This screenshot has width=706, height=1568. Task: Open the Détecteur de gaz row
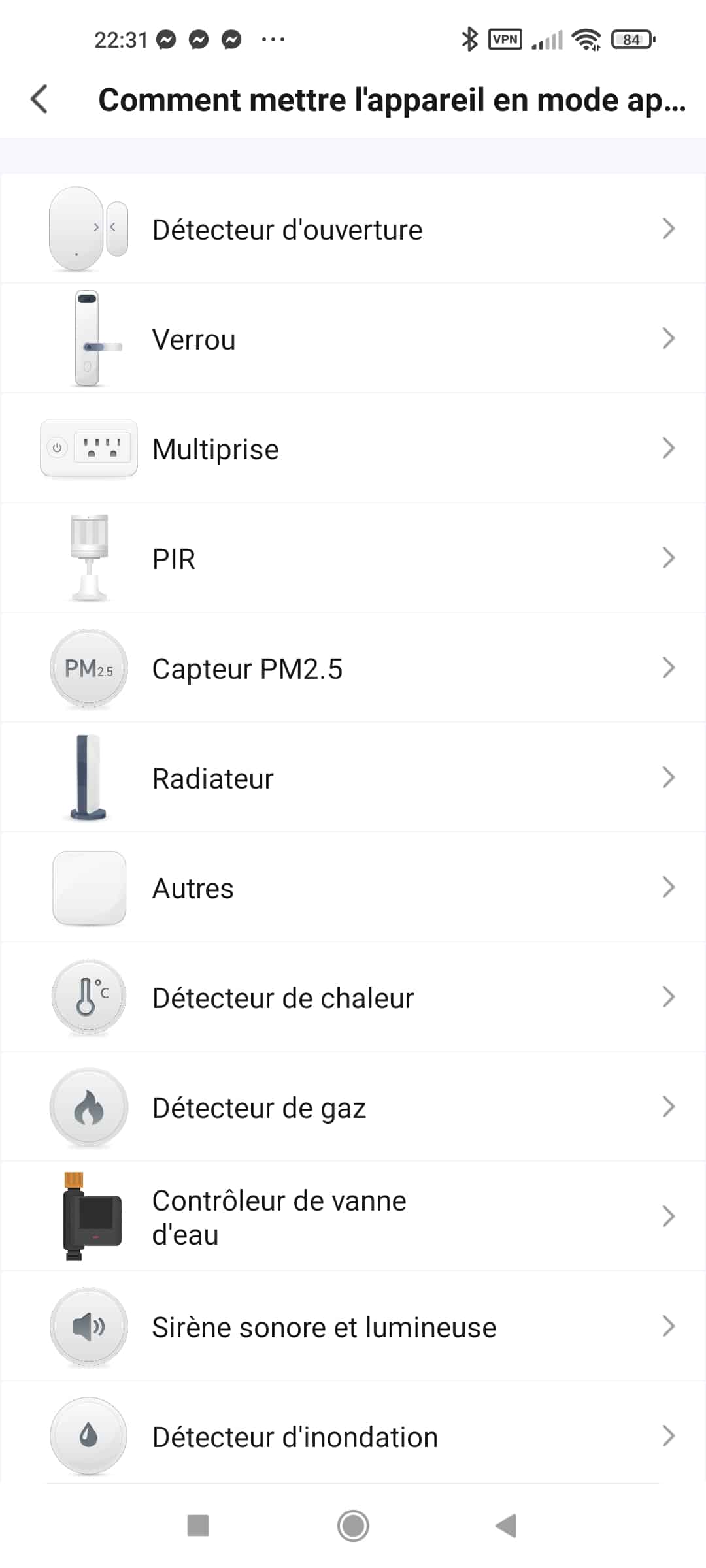point(353,1107)
